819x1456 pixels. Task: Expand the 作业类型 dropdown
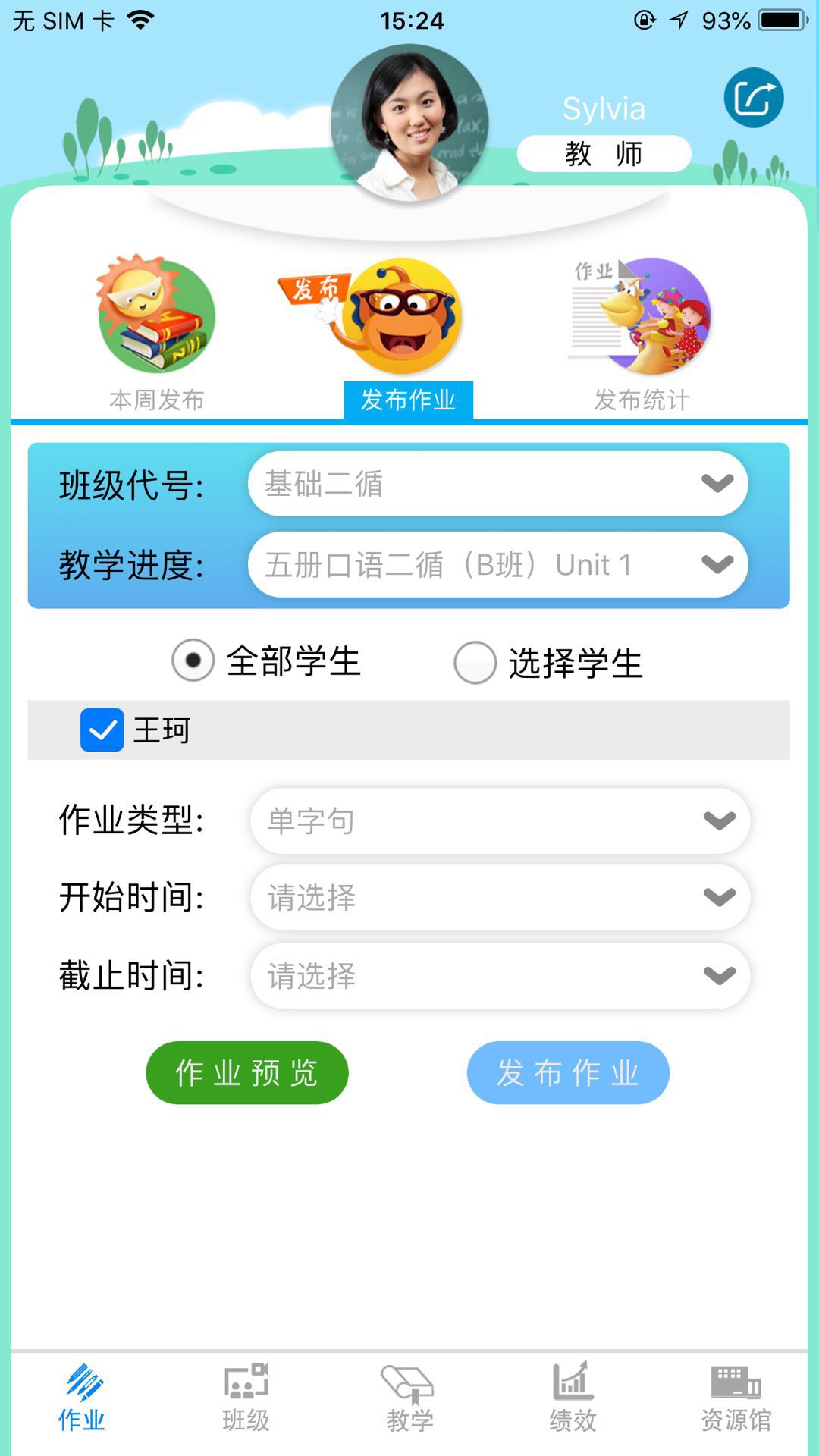coord(500,821)
